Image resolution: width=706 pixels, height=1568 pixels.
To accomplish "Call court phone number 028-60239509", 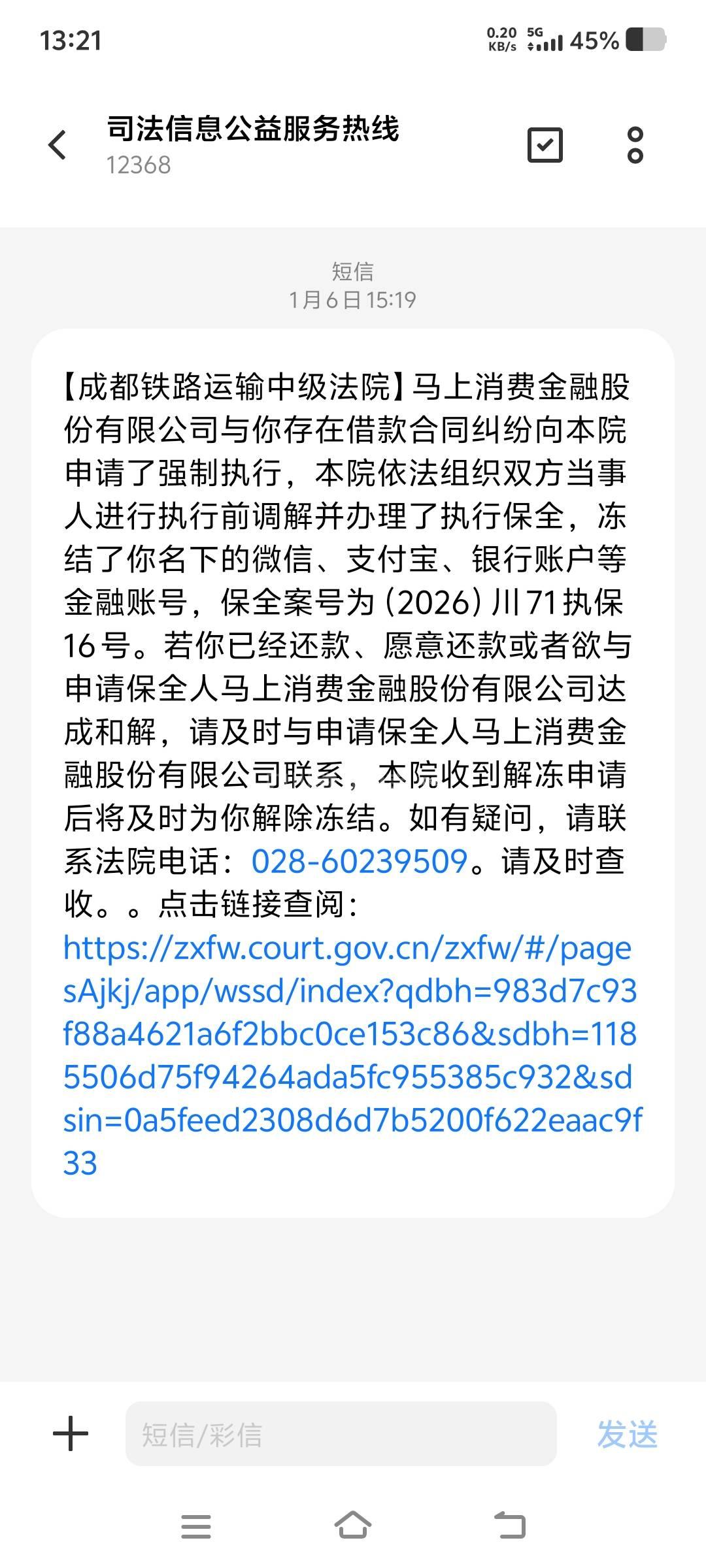I will 360,861.
